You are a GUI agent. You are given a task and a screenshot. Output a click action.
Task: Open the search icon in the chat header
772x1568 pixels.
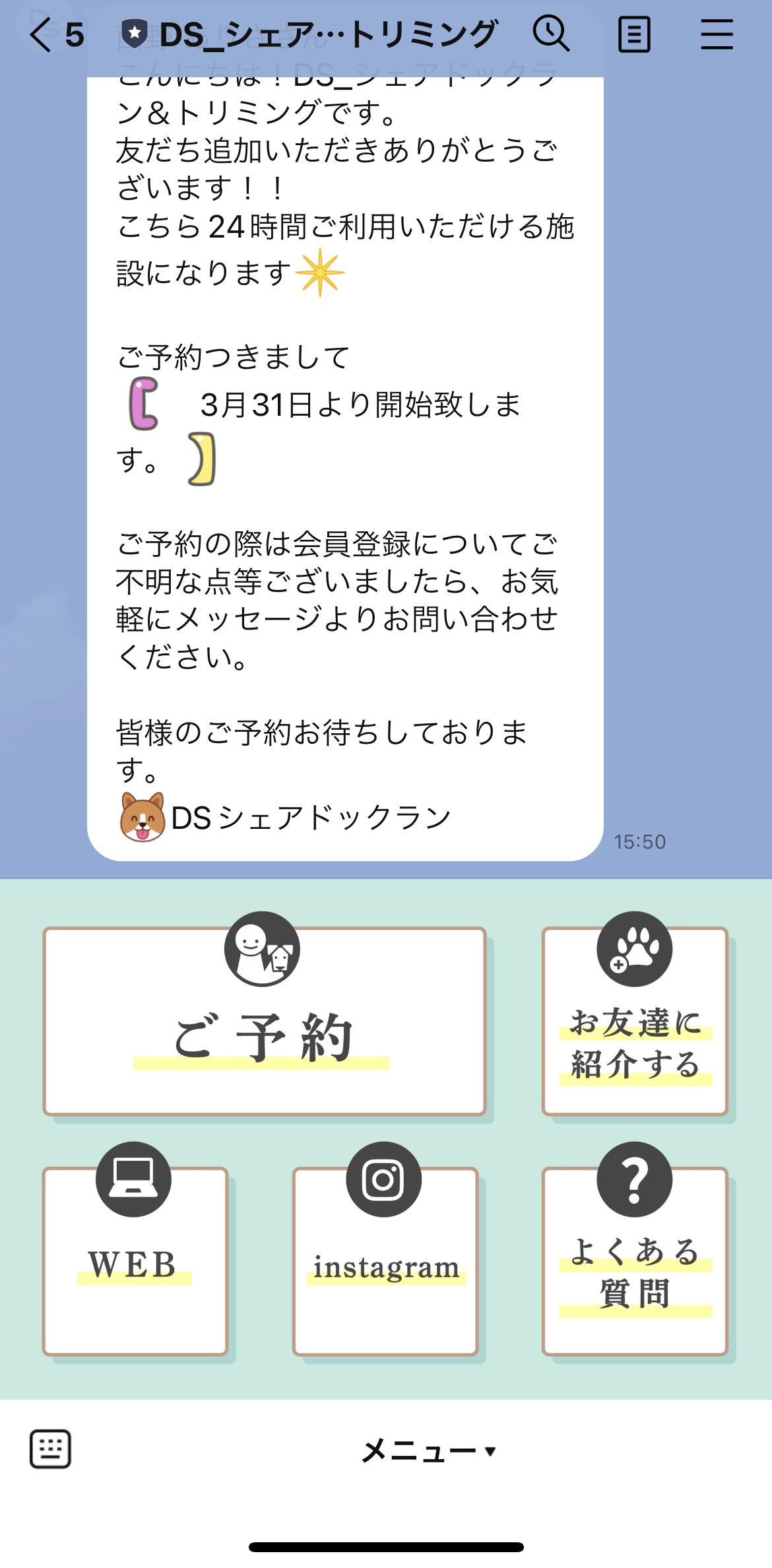click(x=552, y=34)
